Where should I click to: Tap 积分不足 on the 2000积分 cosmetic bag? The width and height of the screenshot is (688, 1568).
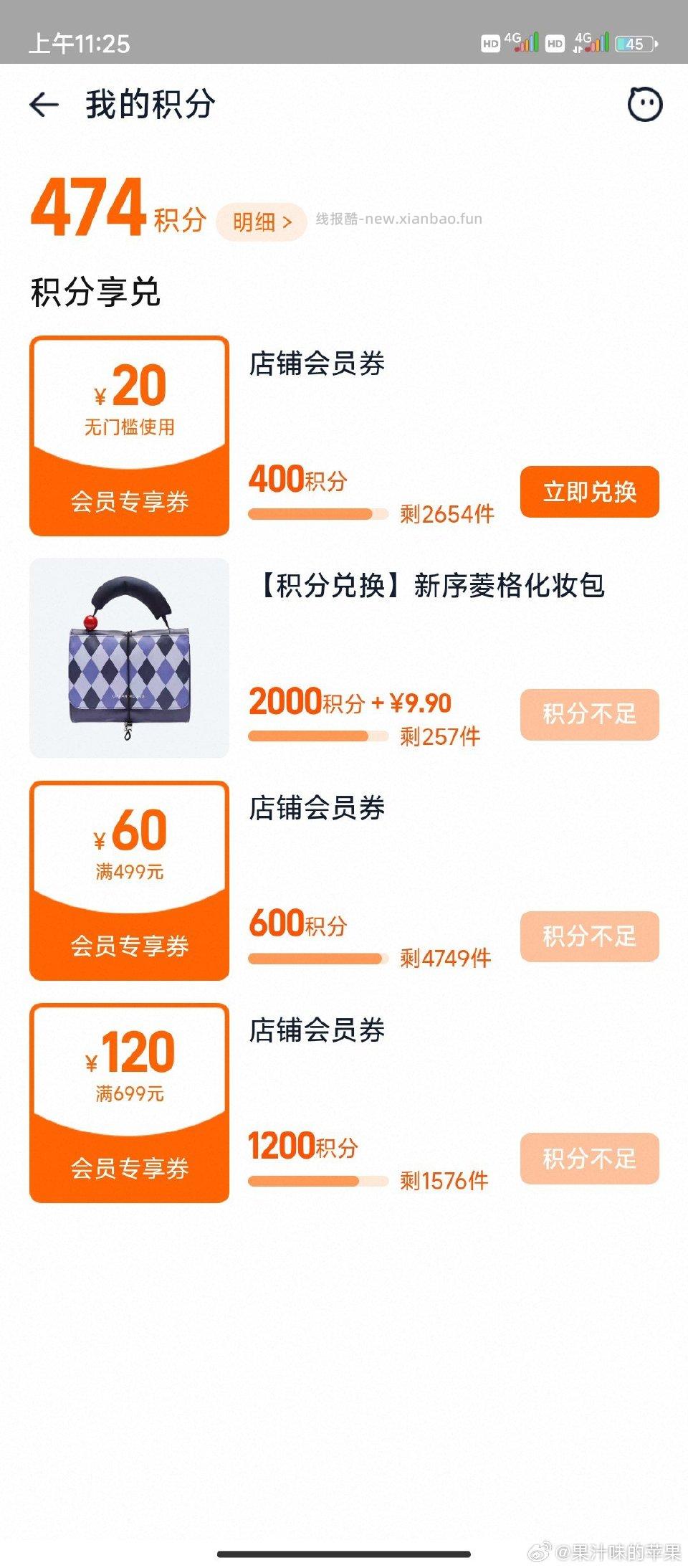pyautogui.click(x=589, y=714)
